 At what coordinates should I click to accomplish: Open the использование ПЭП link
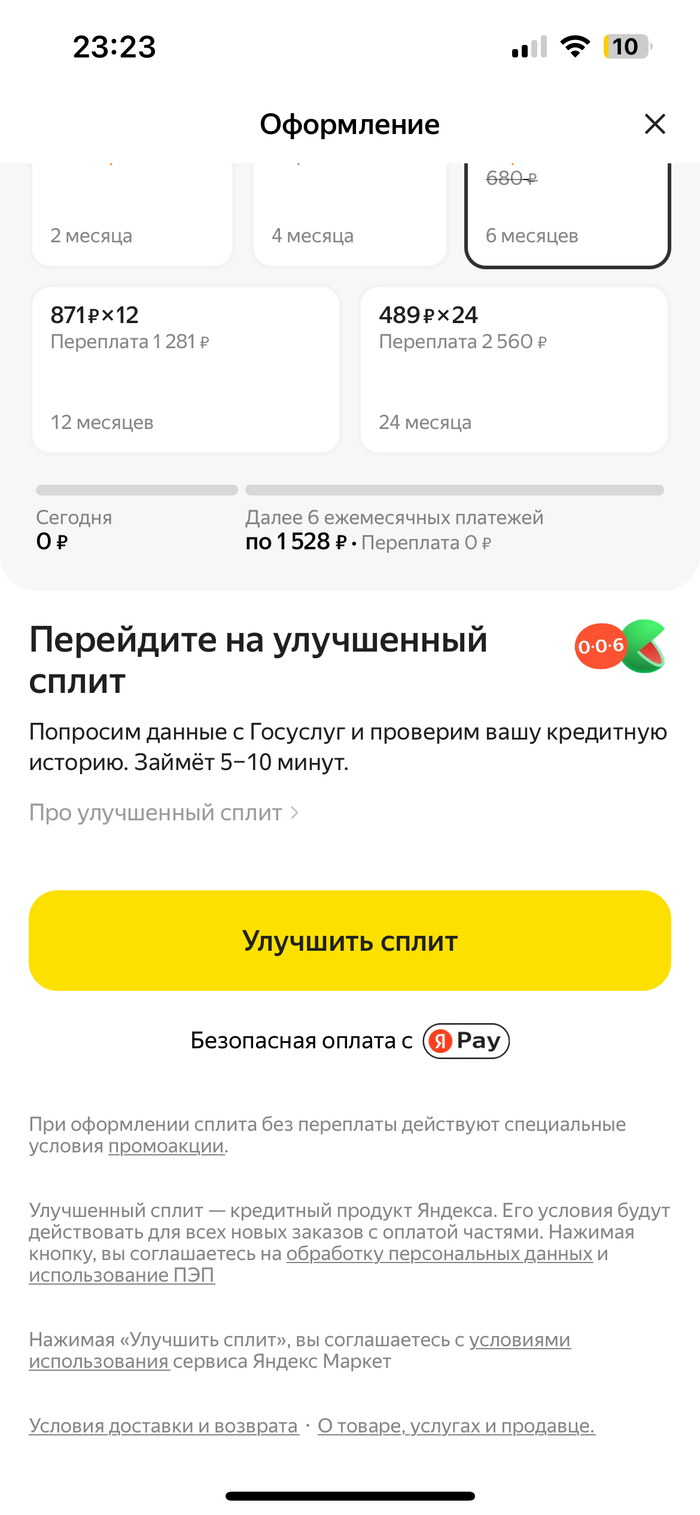(122, 1276)
